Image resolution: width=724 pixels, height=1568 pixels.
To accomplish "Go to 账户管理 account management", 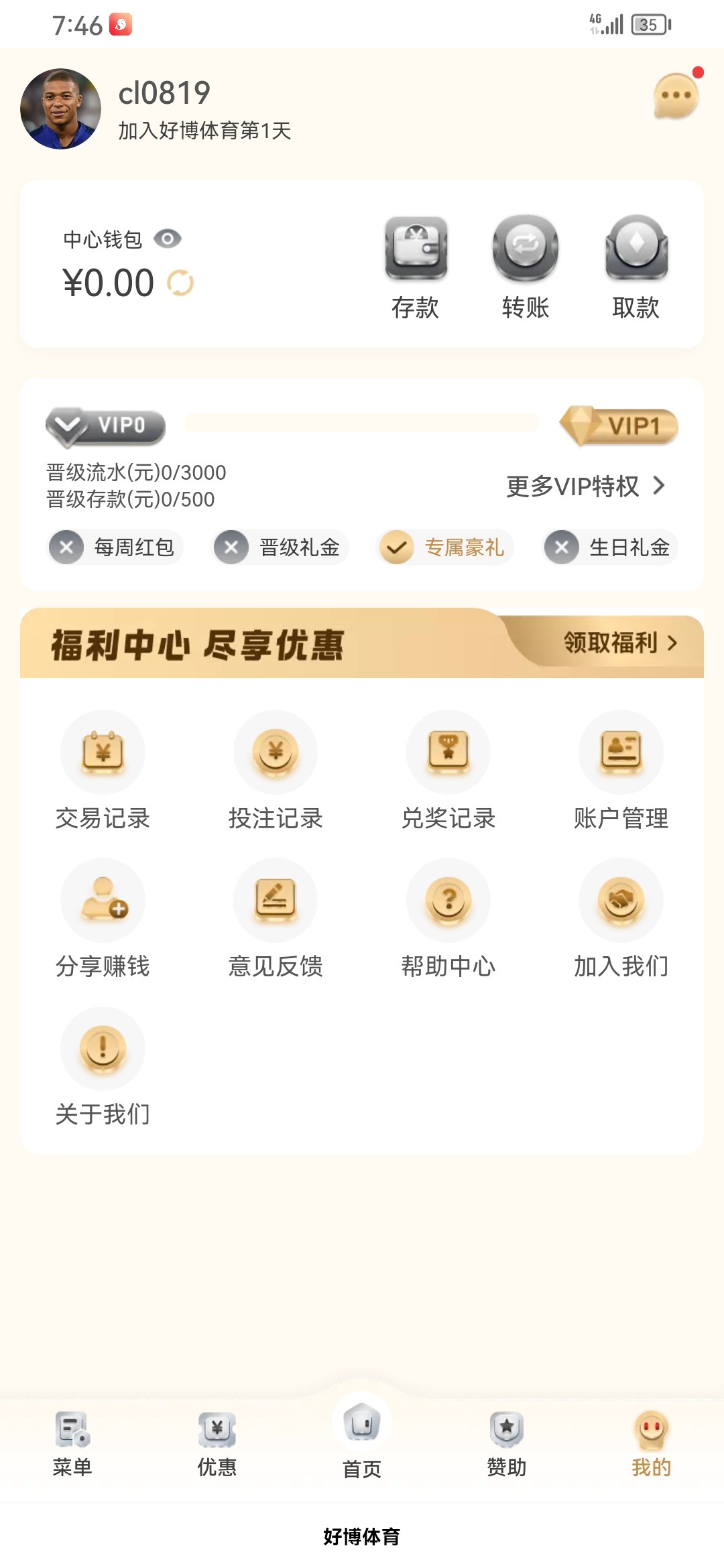I will (621, 771).
